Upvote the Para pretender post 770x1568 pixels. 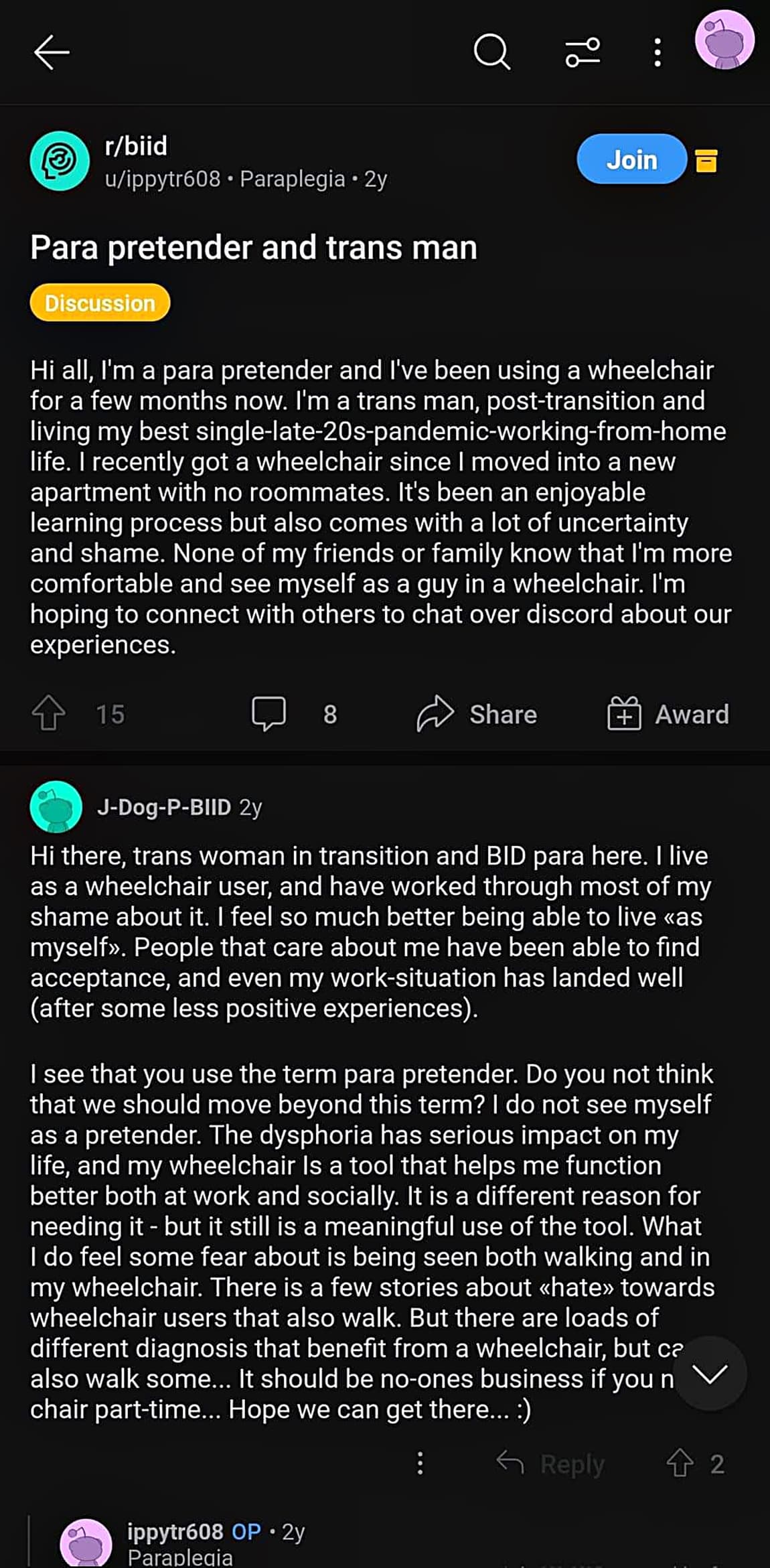49,713
